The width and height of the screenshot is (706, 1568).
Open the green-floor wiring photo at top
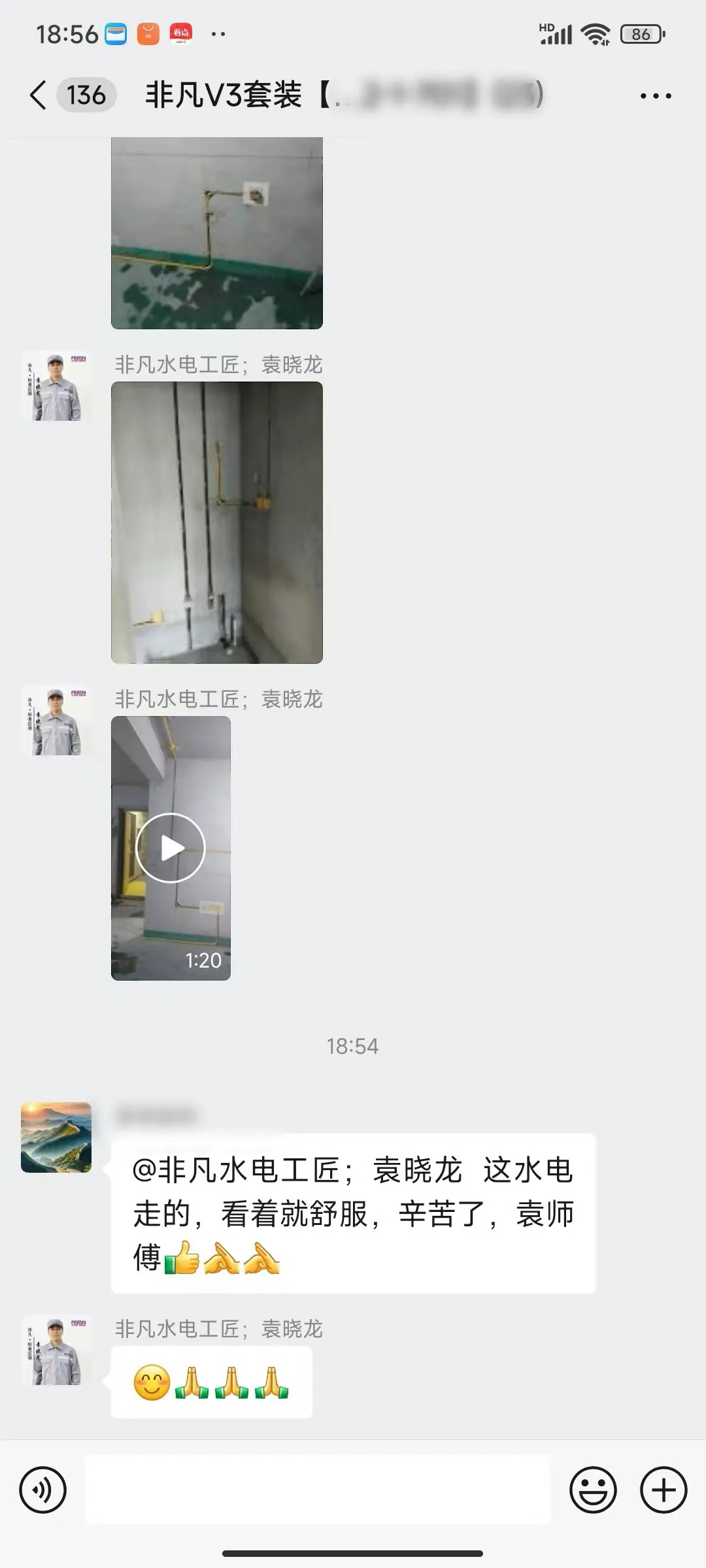(216, 233)
